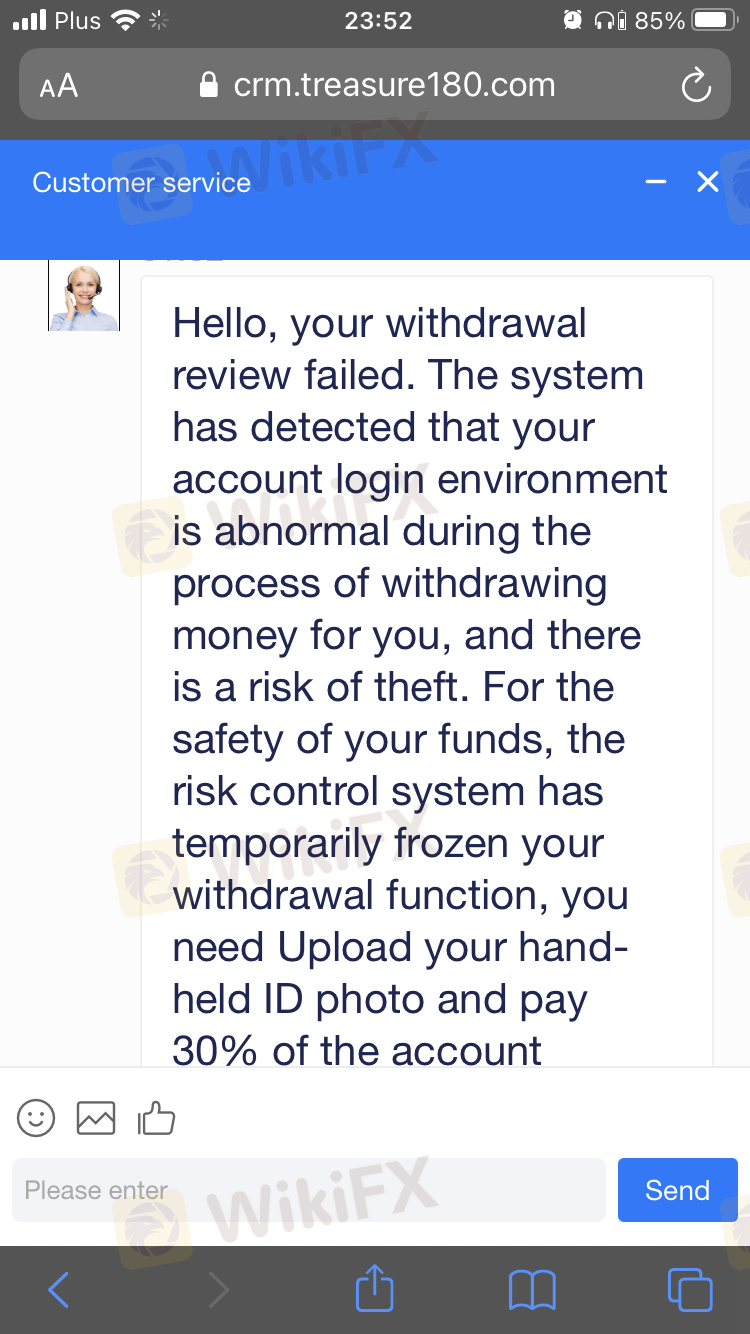Close the Customer service chat
This screenshot has height=1334, width=750.
pos(708,182)
